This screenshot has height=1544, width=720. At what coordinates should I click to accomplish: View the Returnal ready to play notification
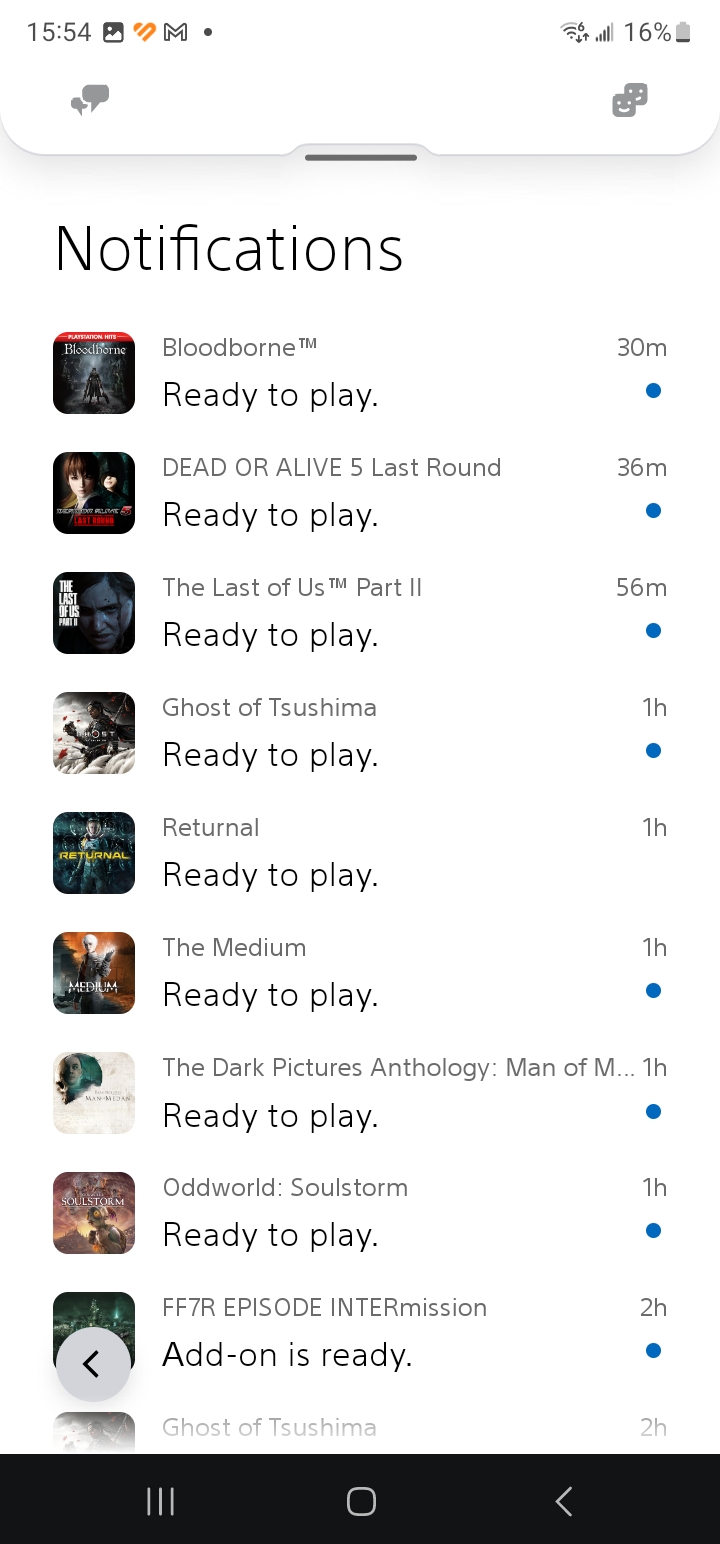(360, 853)
